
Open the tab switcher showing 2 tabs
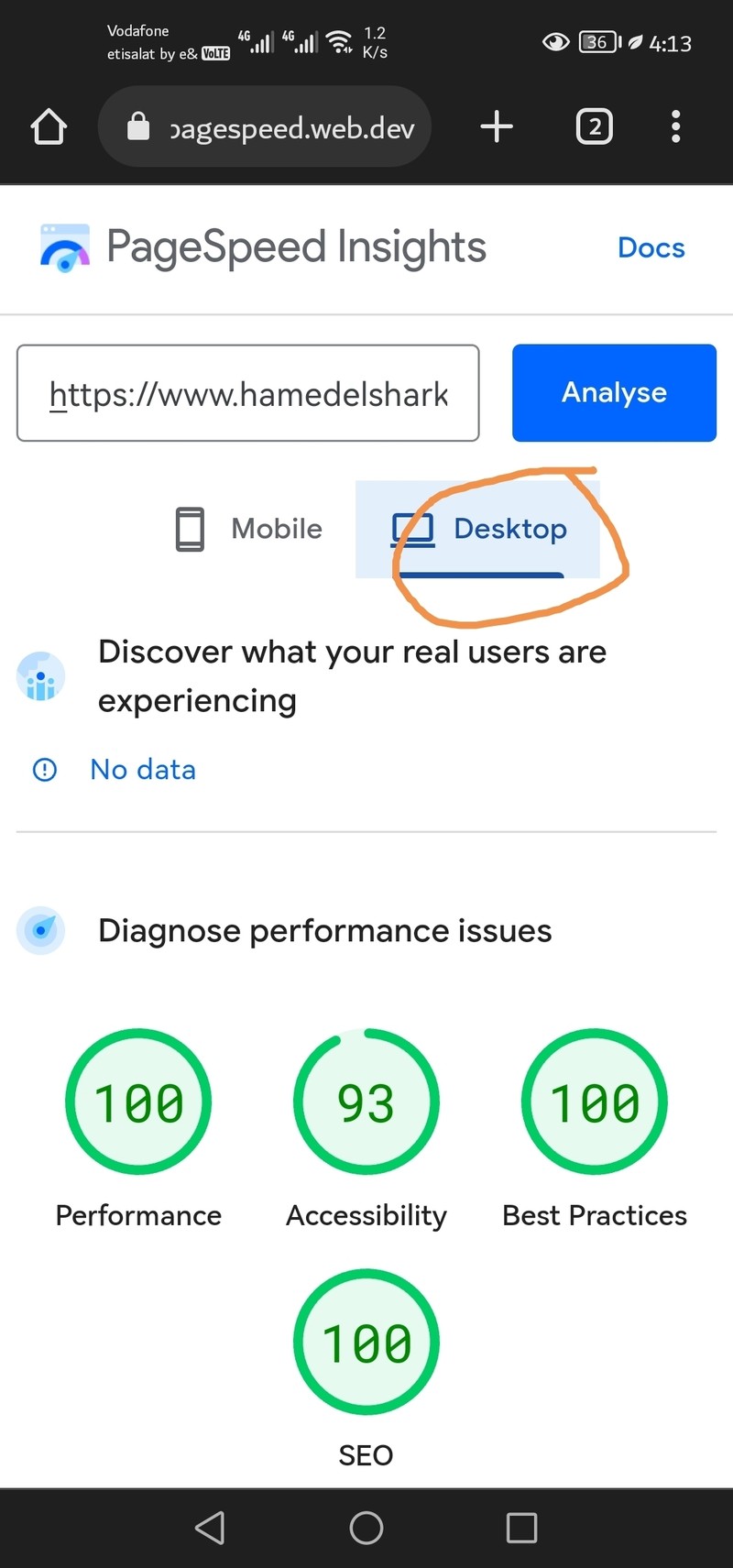coord(594,126)
